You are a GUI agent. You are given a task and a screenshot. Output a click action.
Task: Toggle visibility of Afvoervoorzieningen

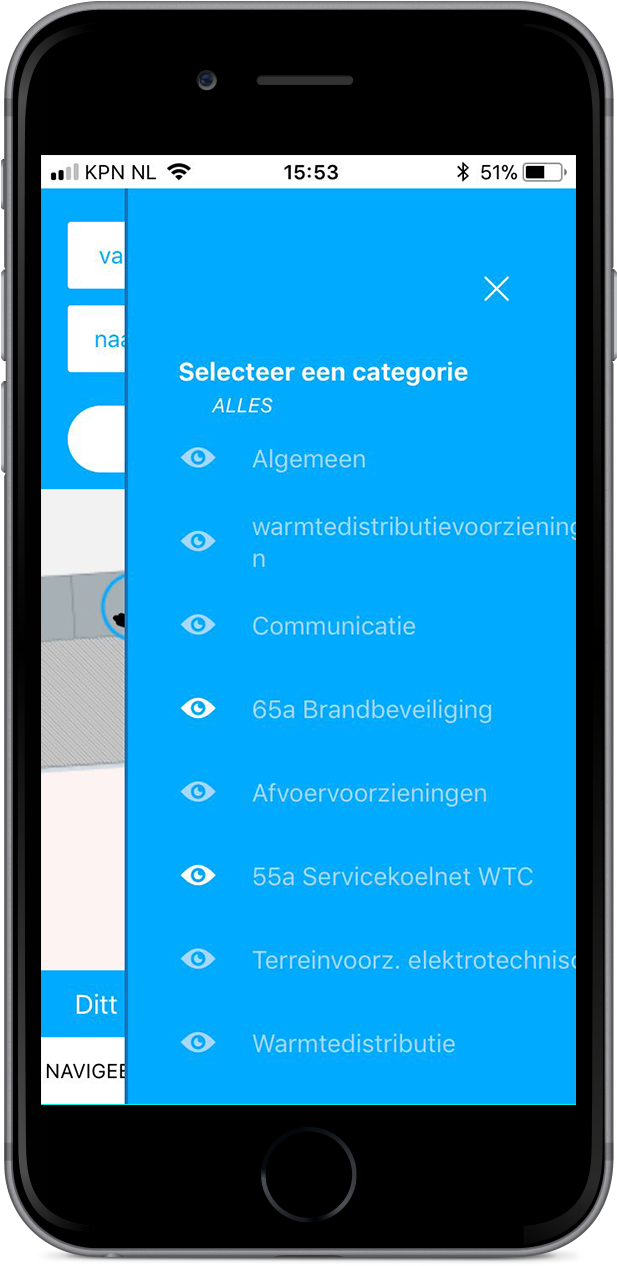198,792
